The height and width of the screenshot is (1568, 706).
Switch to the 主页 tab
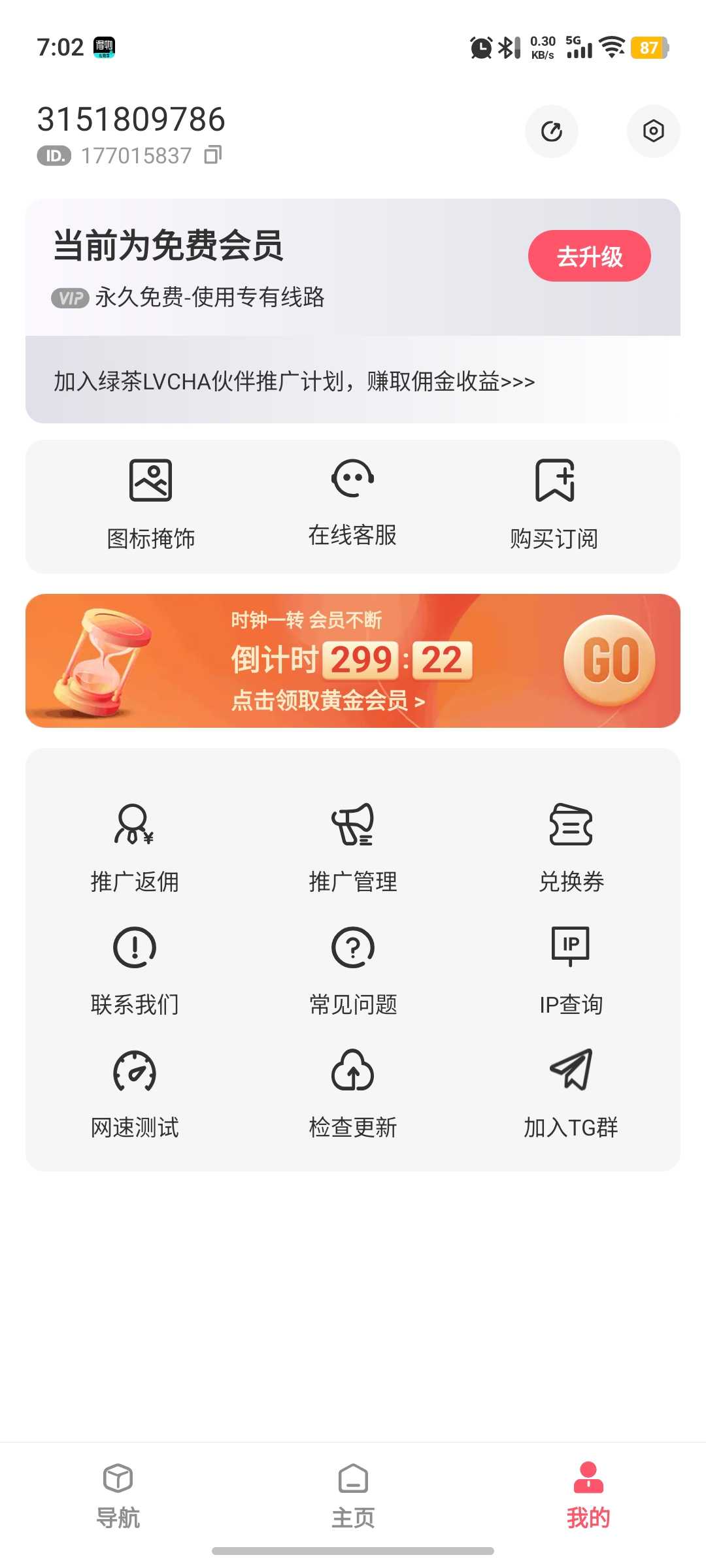point(353,1496)
